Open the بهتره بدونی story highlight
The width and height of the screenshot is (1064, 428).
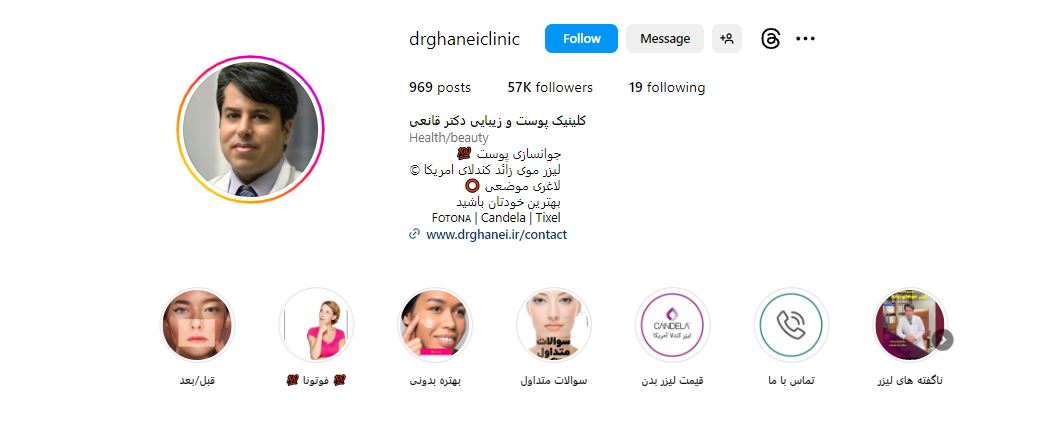pos(434,325)
